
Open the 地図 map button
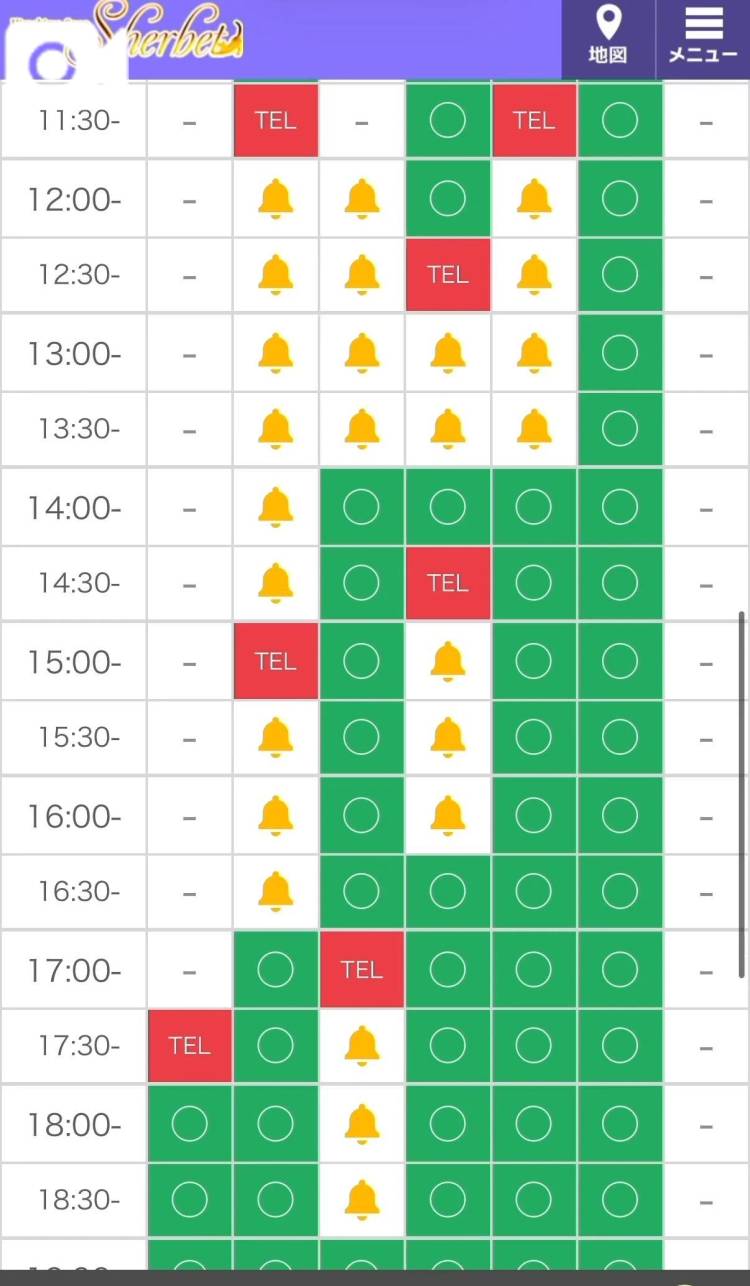(607, 37)
